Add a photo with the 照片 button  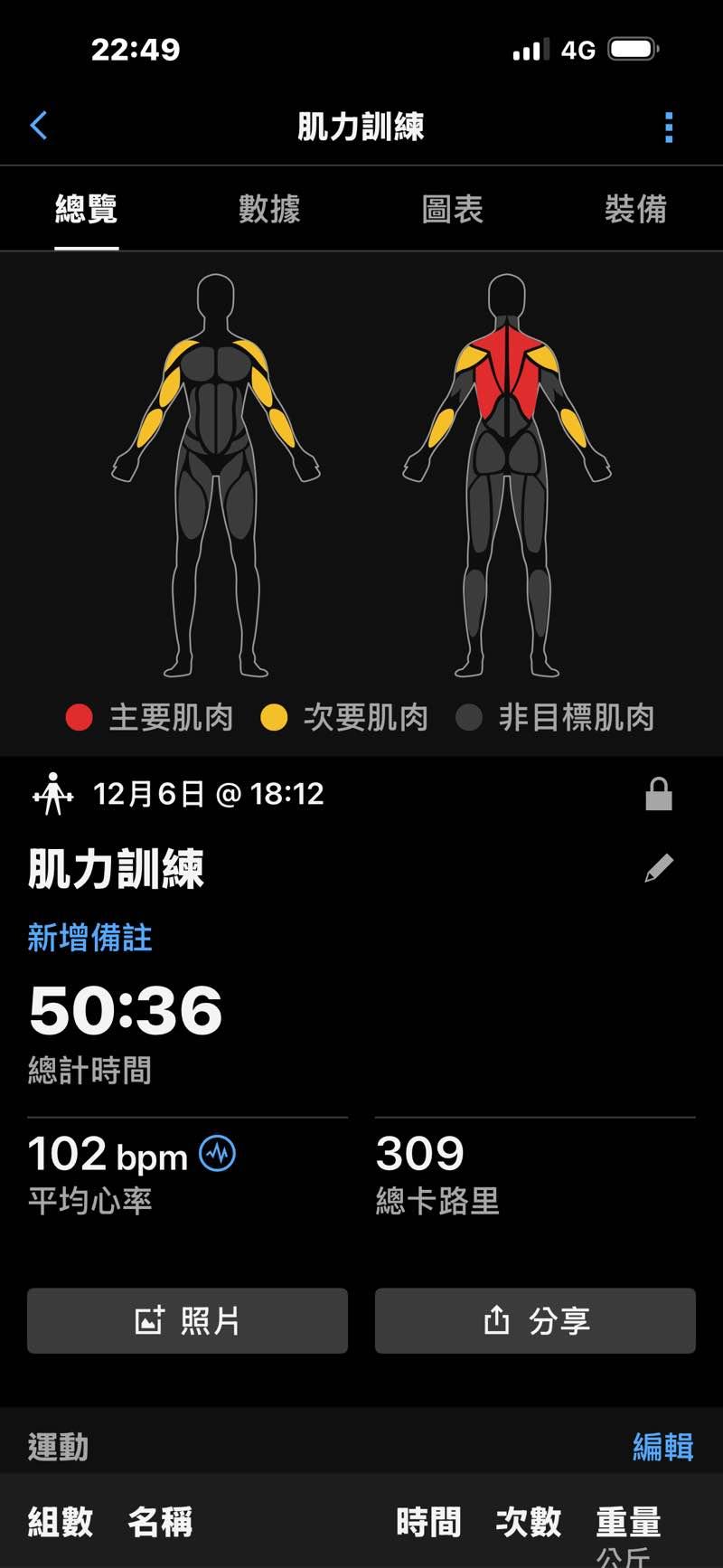coord(187,1320)
